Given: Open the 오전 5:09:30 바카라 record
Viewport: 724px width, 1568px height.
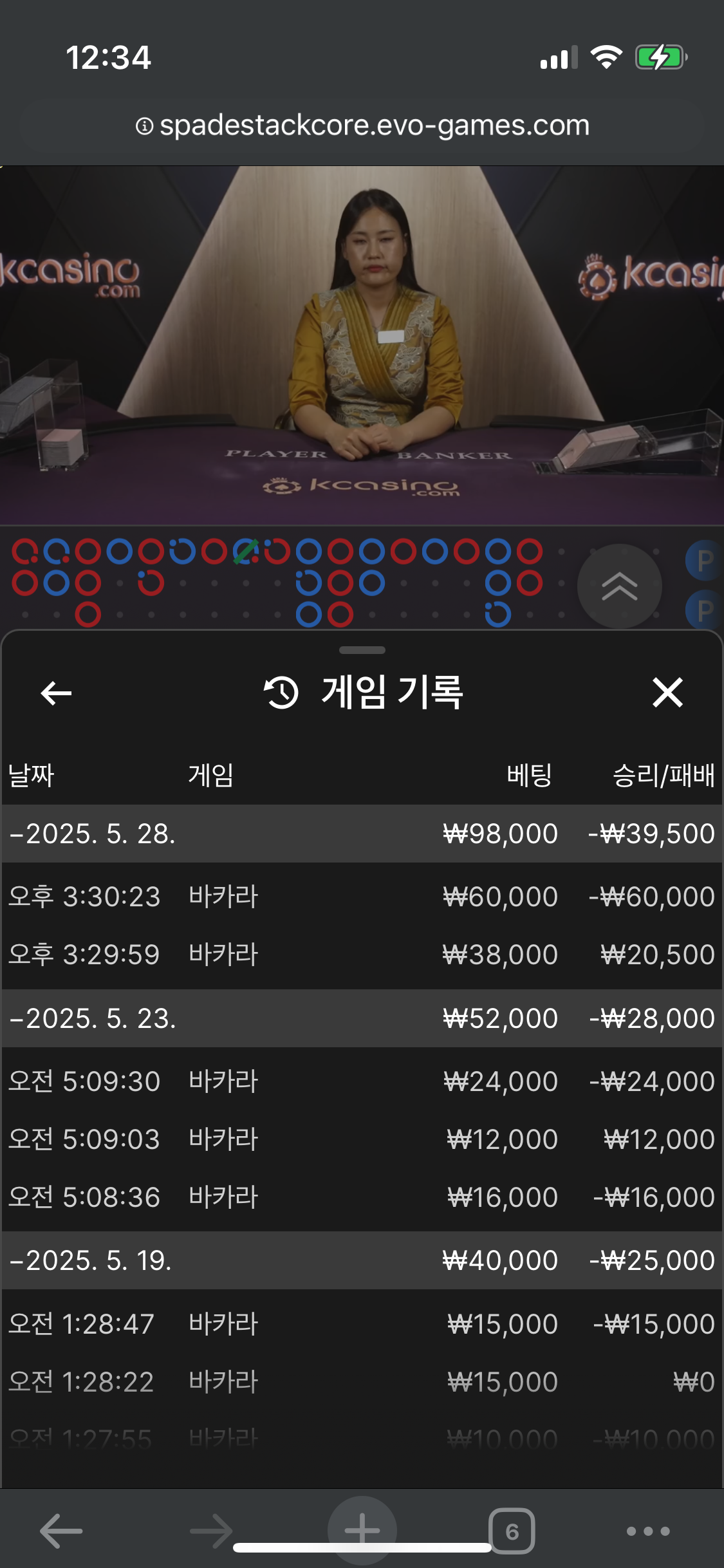Looking at the screenshot, I should coord(360,1081).
